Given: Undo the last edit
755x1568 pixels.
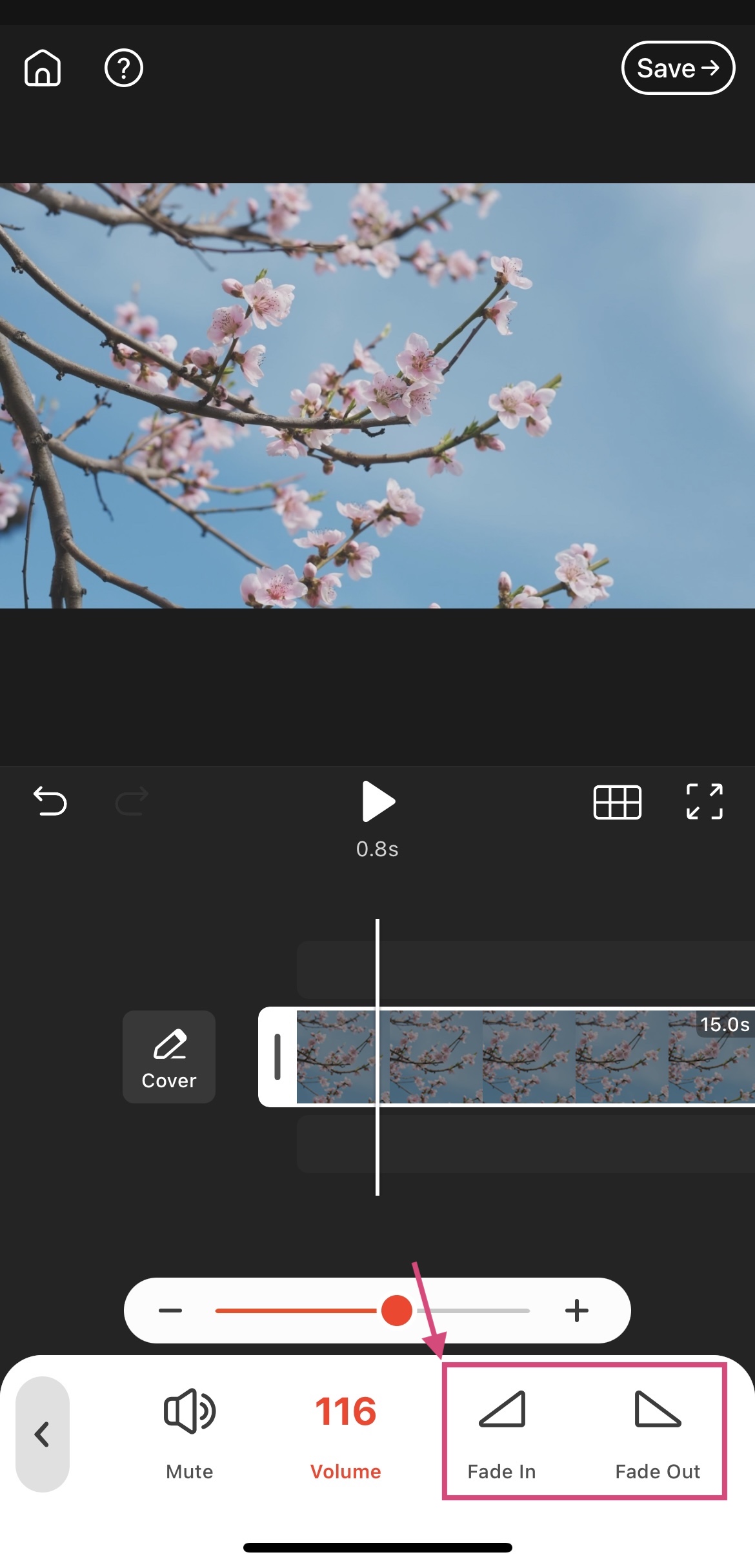Looking at the screenshot, I should (50, 801).
